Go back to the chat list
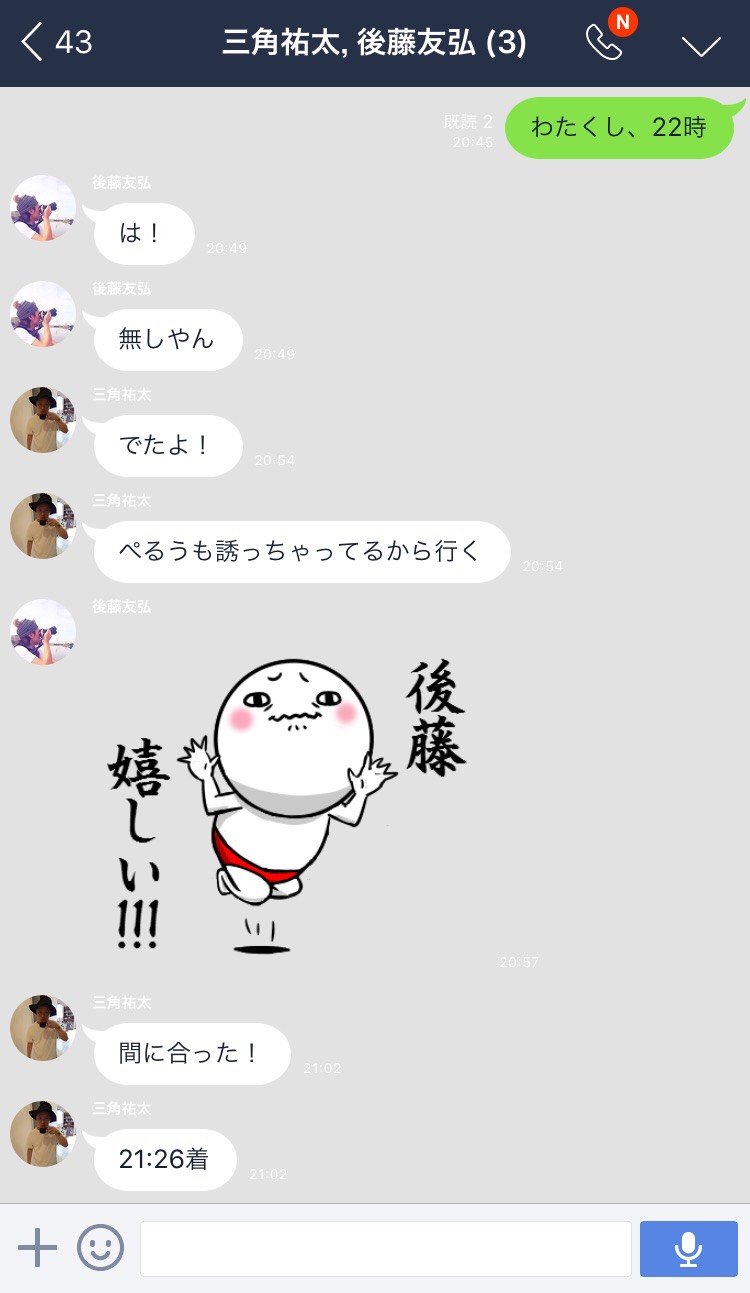Viewport: 750px width, 1293px height. [55, 43]
